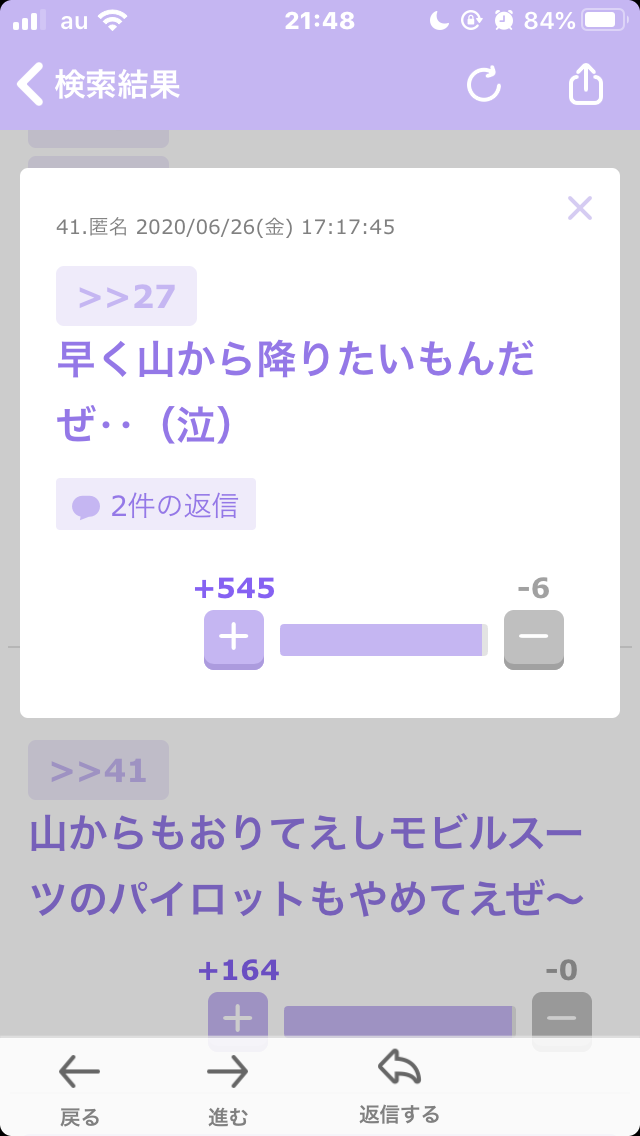Viewport: 640px width, 1136px height.
Task: Open the >>41 anchor link
Action: tap(99, 770)
